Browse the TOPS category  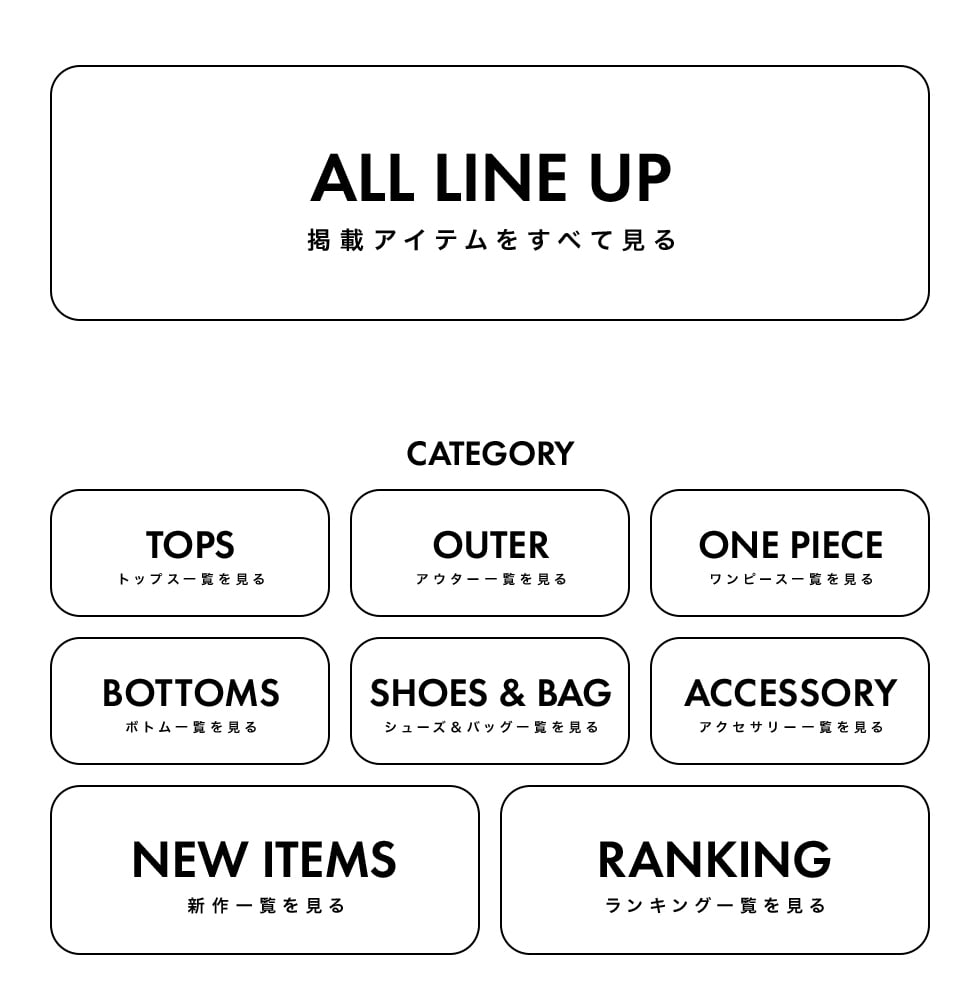click(190, 553)
